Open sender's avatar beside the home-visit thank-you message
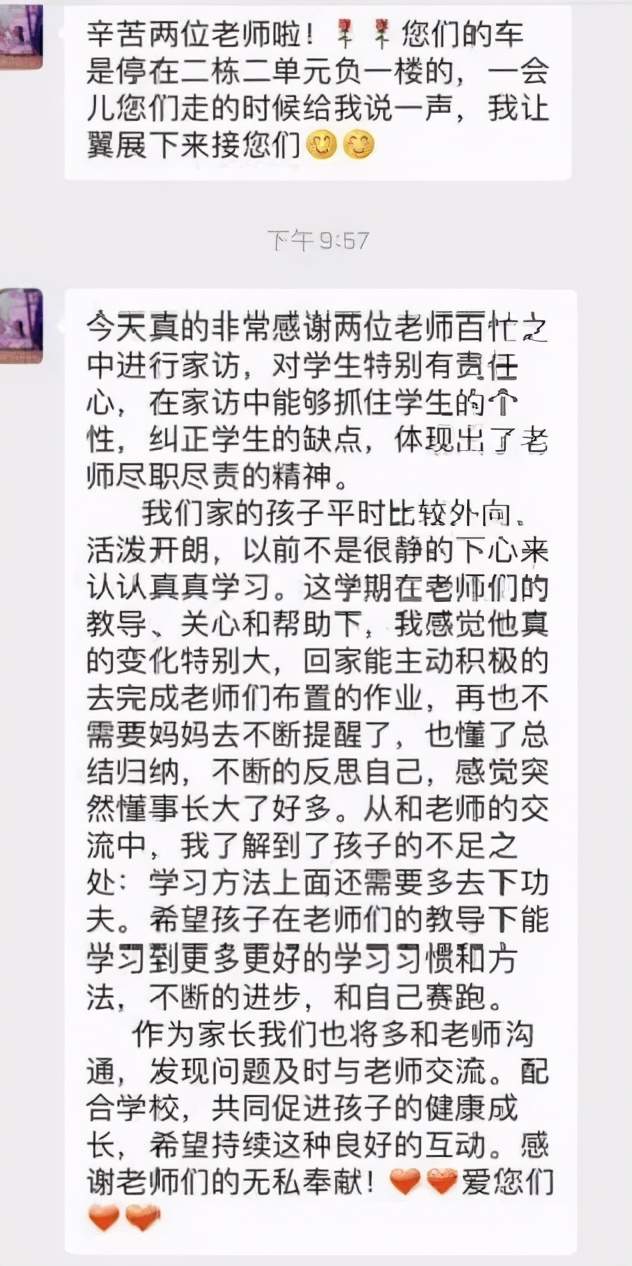Viewport: 632px width, 1266px height. pos(21,326)
